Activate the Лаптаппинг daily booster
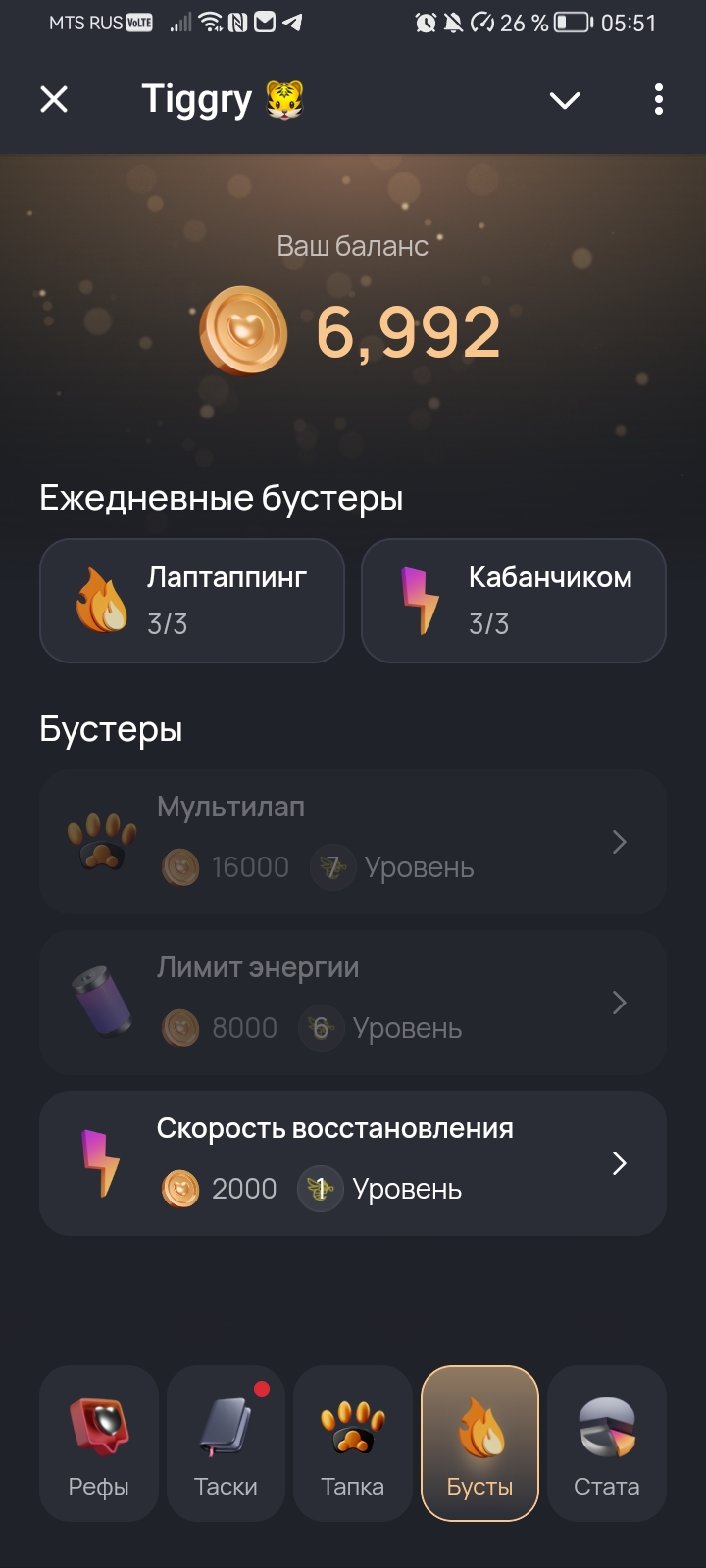 coord(191,601)
